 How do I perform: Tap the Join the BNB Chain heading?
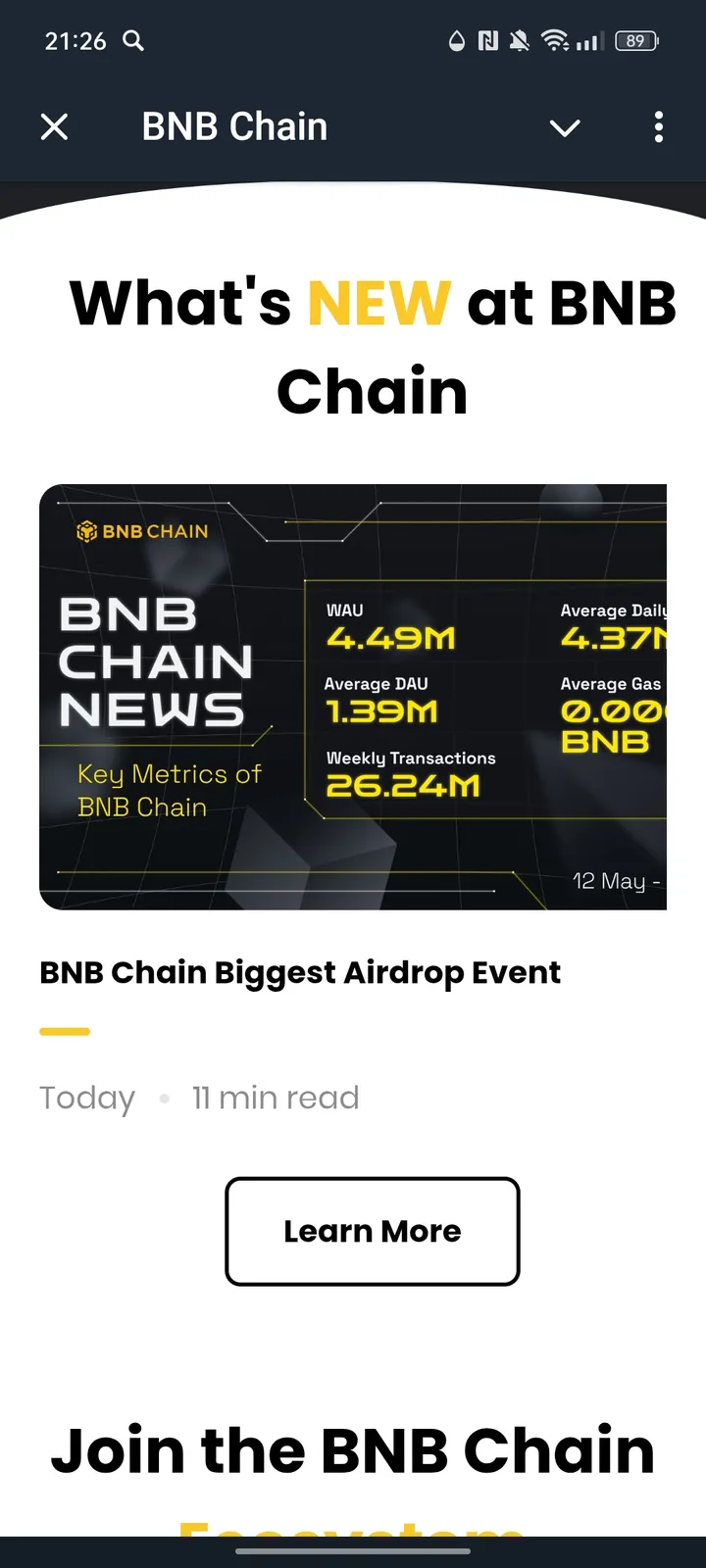point(353,1450)
